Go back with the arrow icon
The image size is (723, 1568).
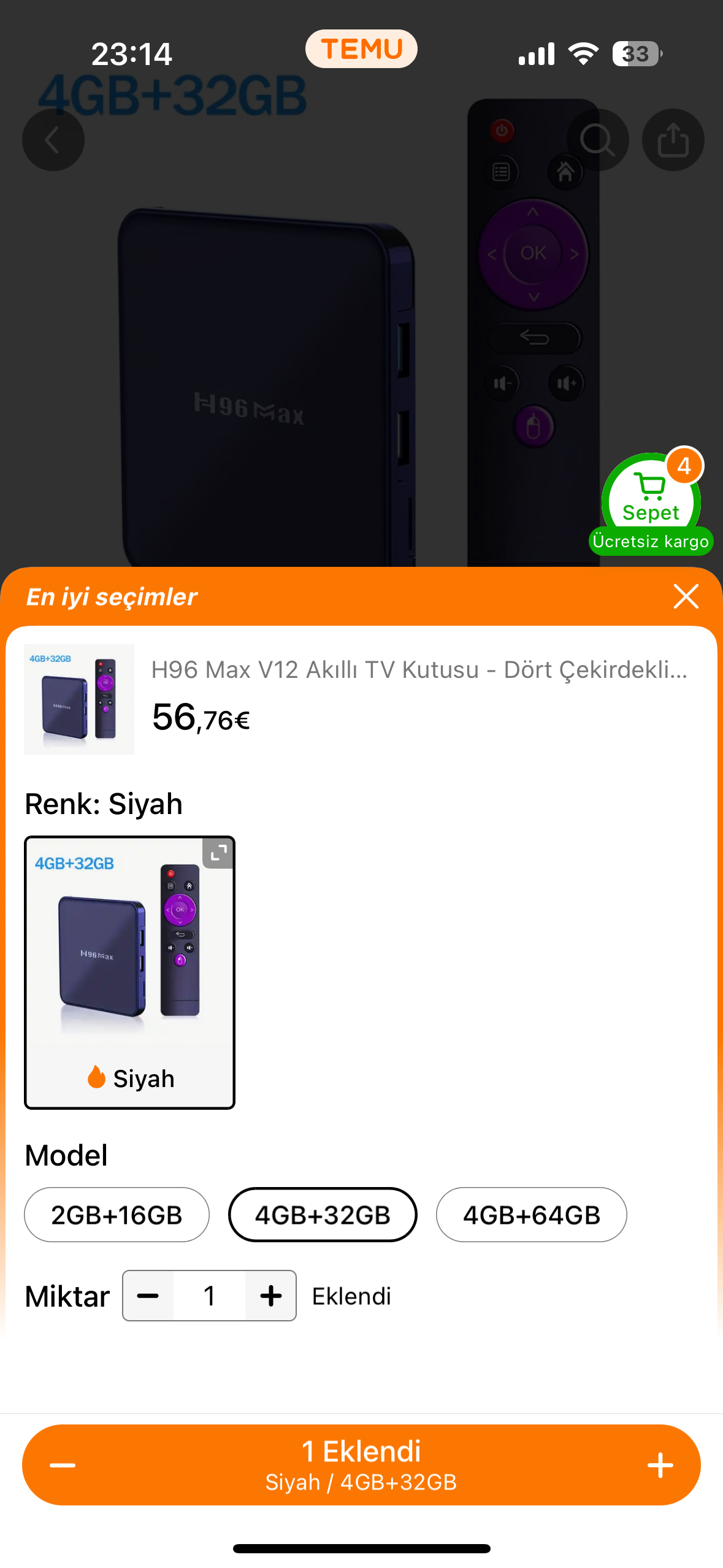click(x=53, y=140)
